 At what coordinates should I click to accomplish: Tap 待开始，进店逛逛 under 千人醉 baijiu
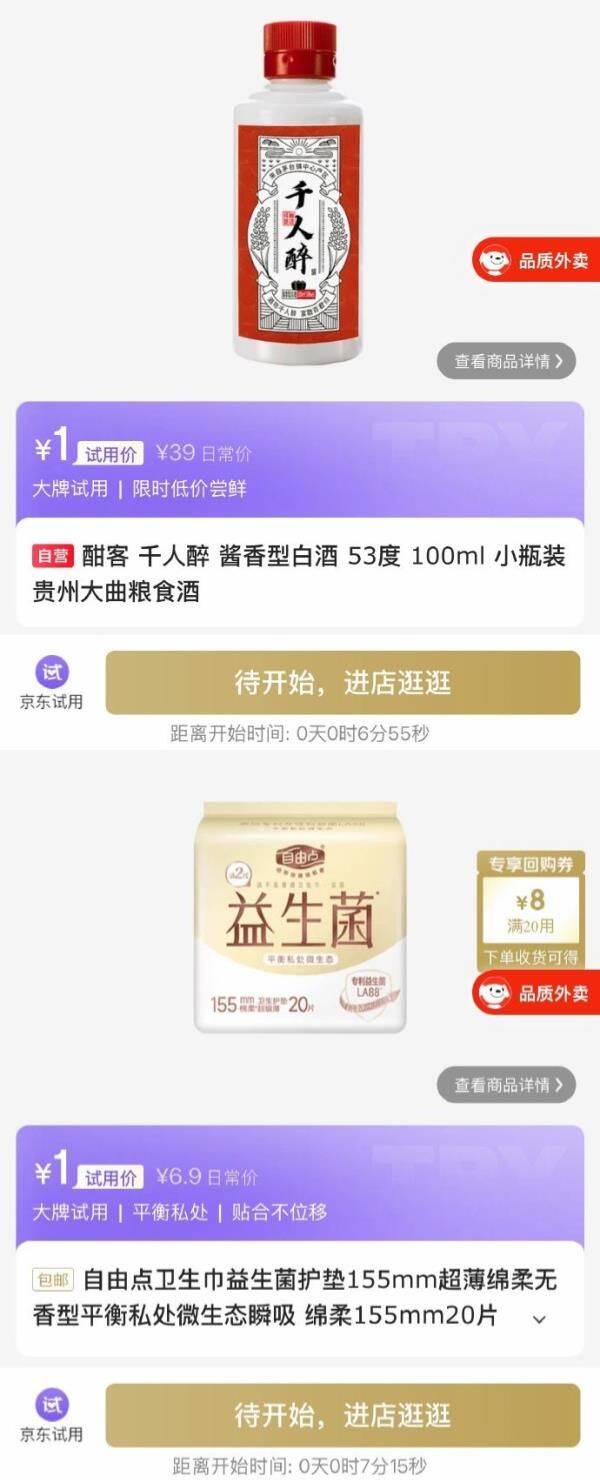(342, 683)
